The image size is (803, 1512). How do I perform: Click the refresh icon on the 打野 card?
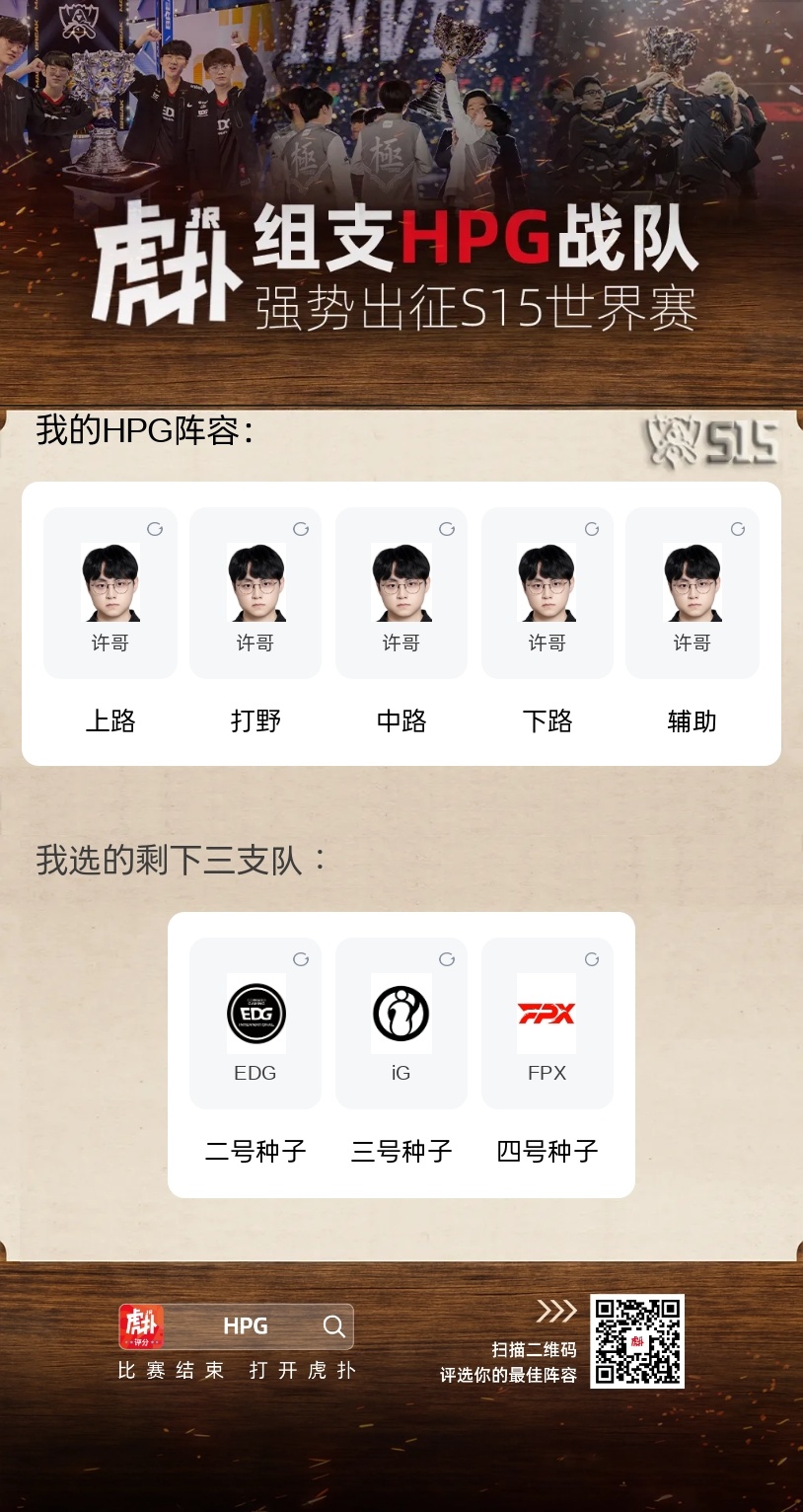(x=302, y=529)
